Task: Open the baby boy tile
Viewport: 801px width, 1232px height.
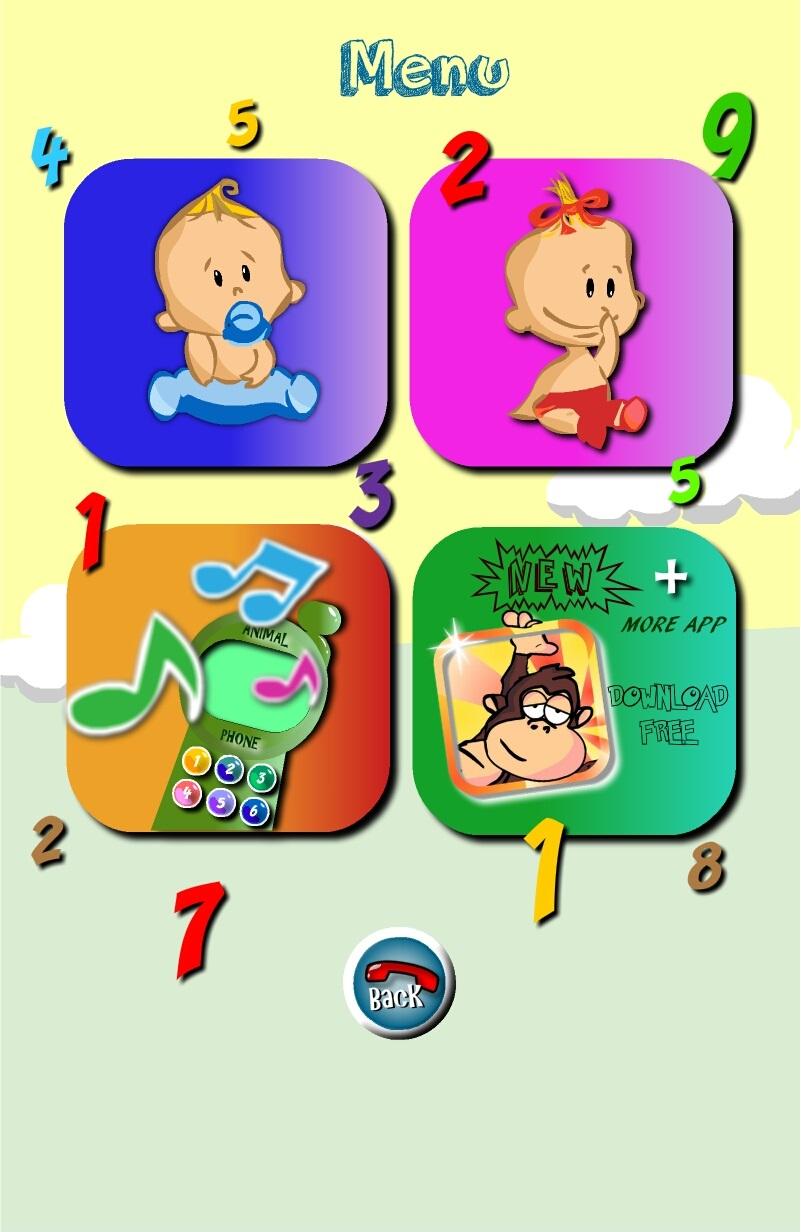Action: (x=226, y=312)
